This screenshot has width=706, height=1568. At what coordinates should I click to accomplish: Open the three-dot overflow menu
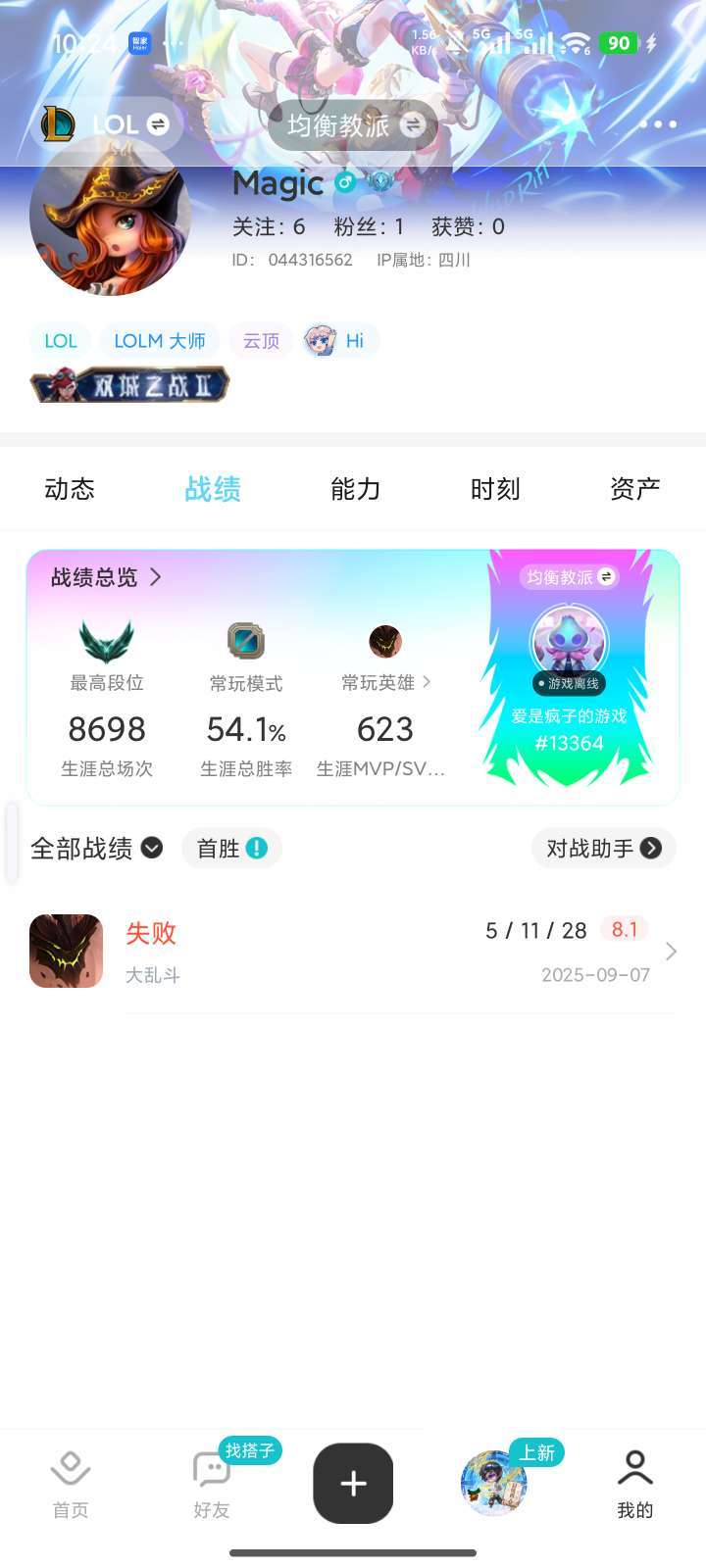pyautogui.click(x=658, y=124)
